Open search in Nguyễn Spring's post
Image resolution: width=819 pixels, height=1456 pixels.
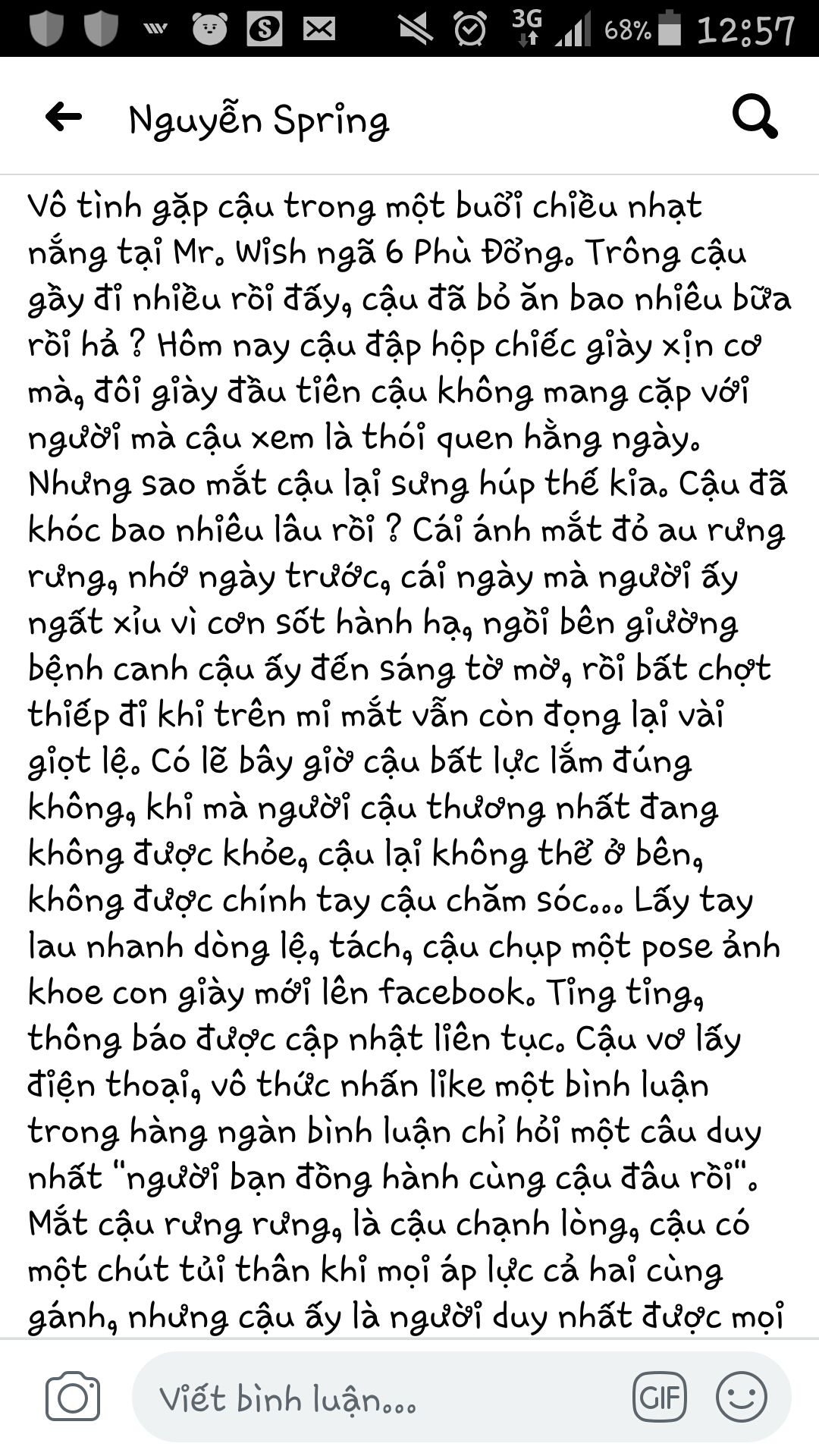point(755,118)
